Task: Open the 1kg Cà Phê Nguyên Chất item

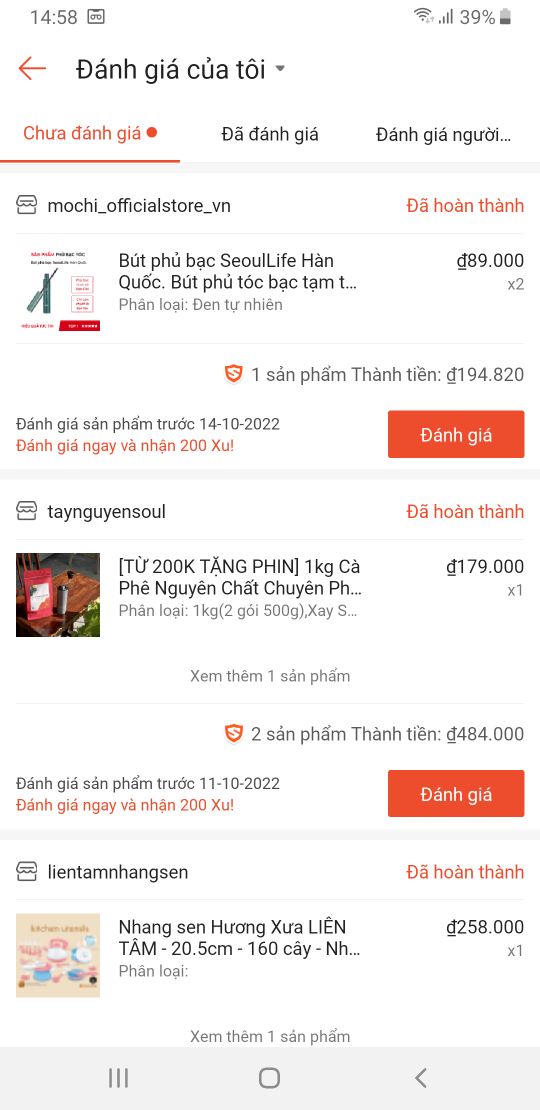Action: click(x=270, y=595)
